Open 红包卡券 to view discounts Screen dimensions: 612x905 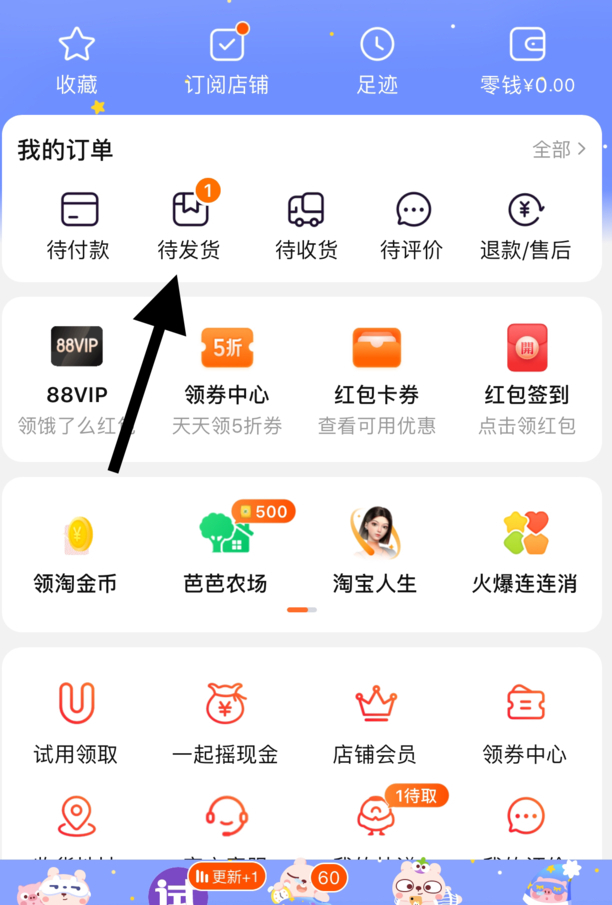[376, 380]
